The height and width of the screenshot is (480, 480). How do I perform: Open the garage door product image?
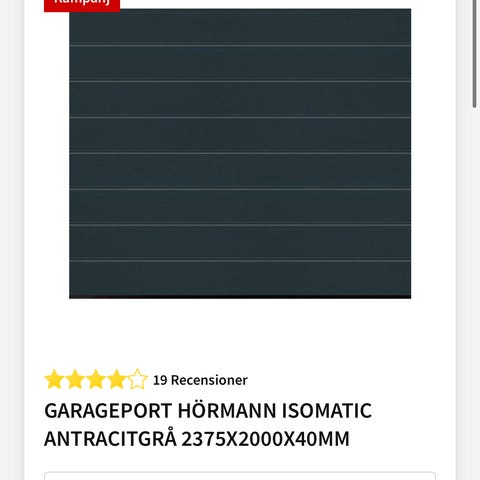pyautogui.click(x=240, y=154)
